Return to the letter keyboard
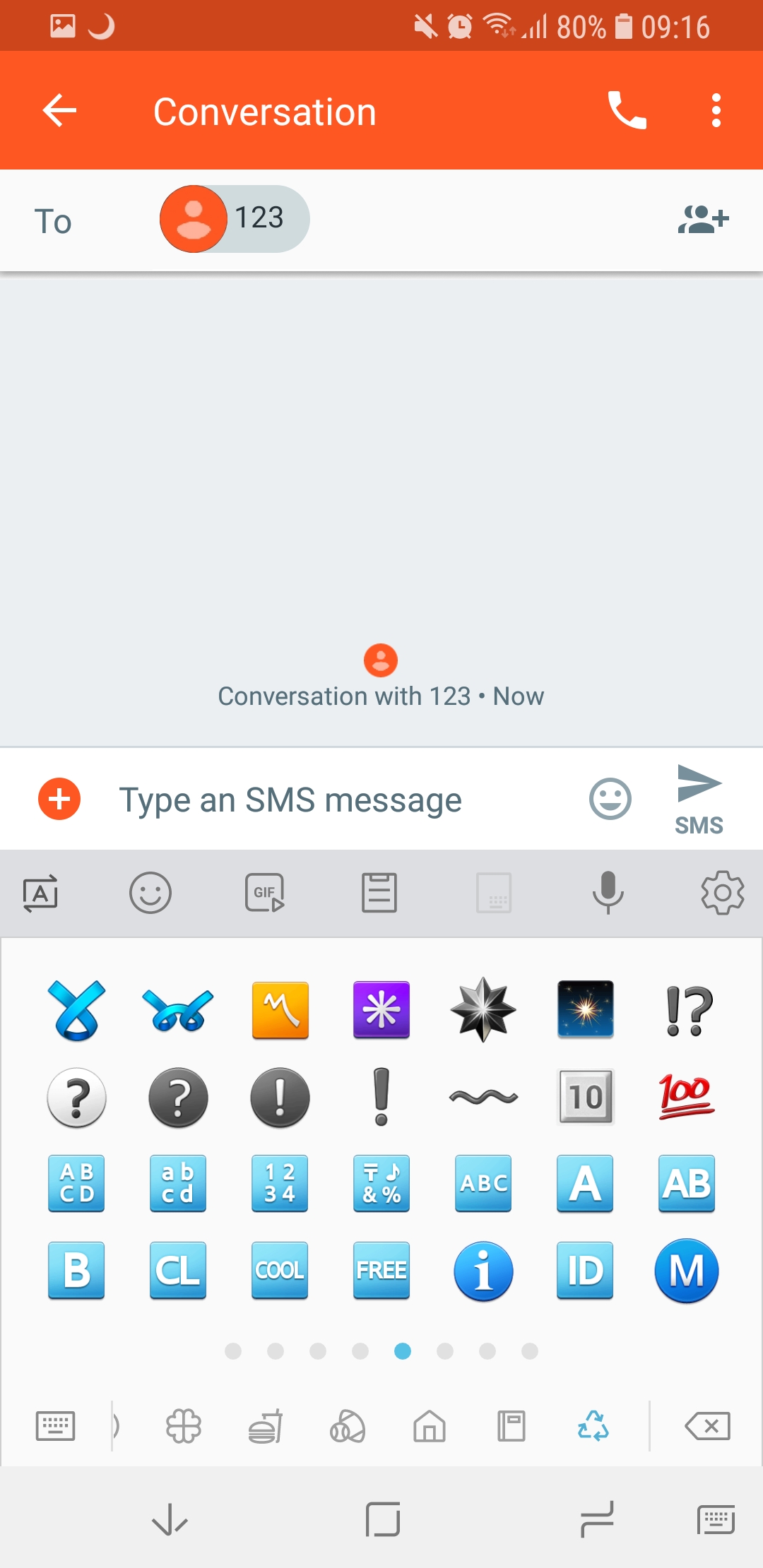The width and height of the screenshot is (763, 1568). point(55,1426)
